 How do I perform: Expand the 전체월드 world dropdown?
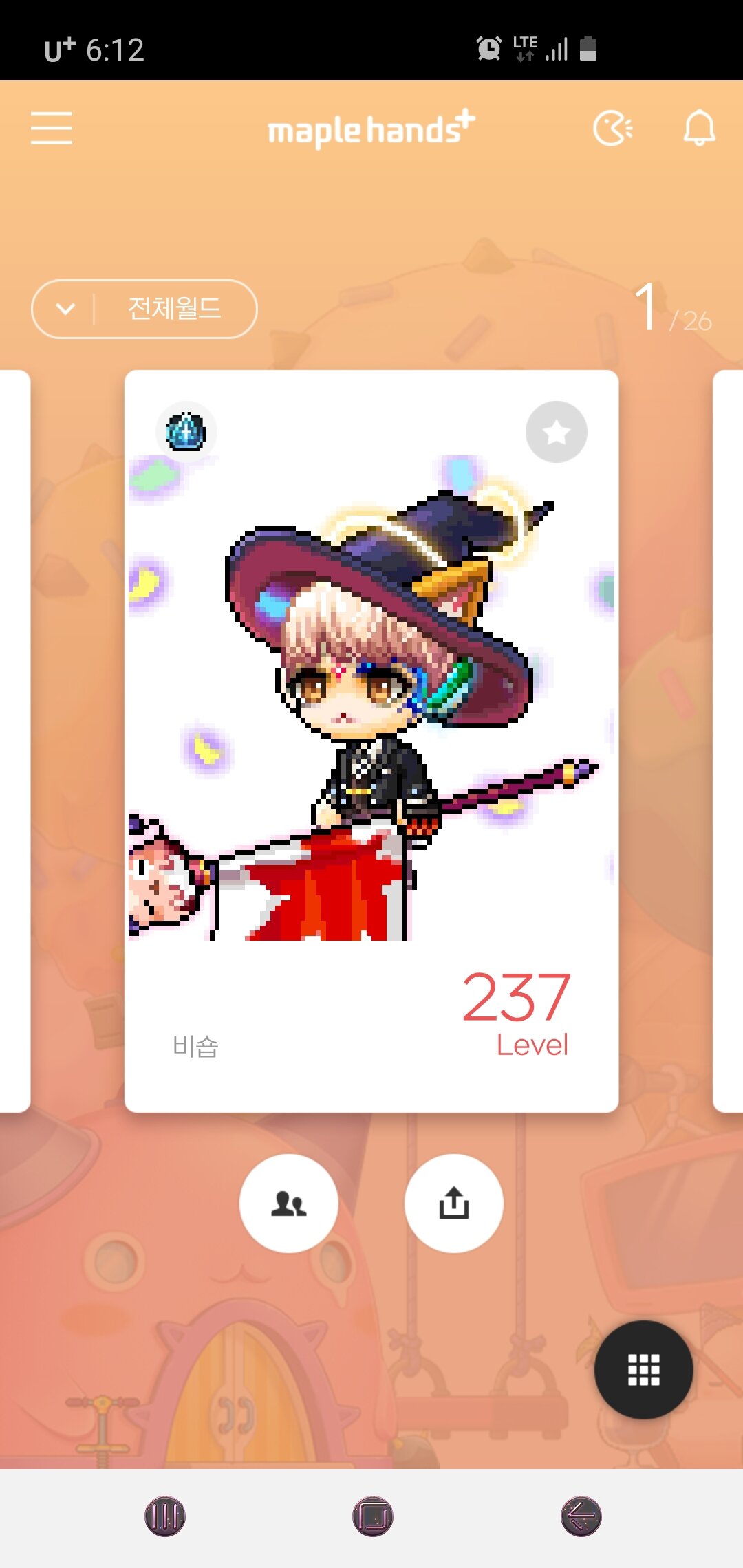click(x=144, y=309)
